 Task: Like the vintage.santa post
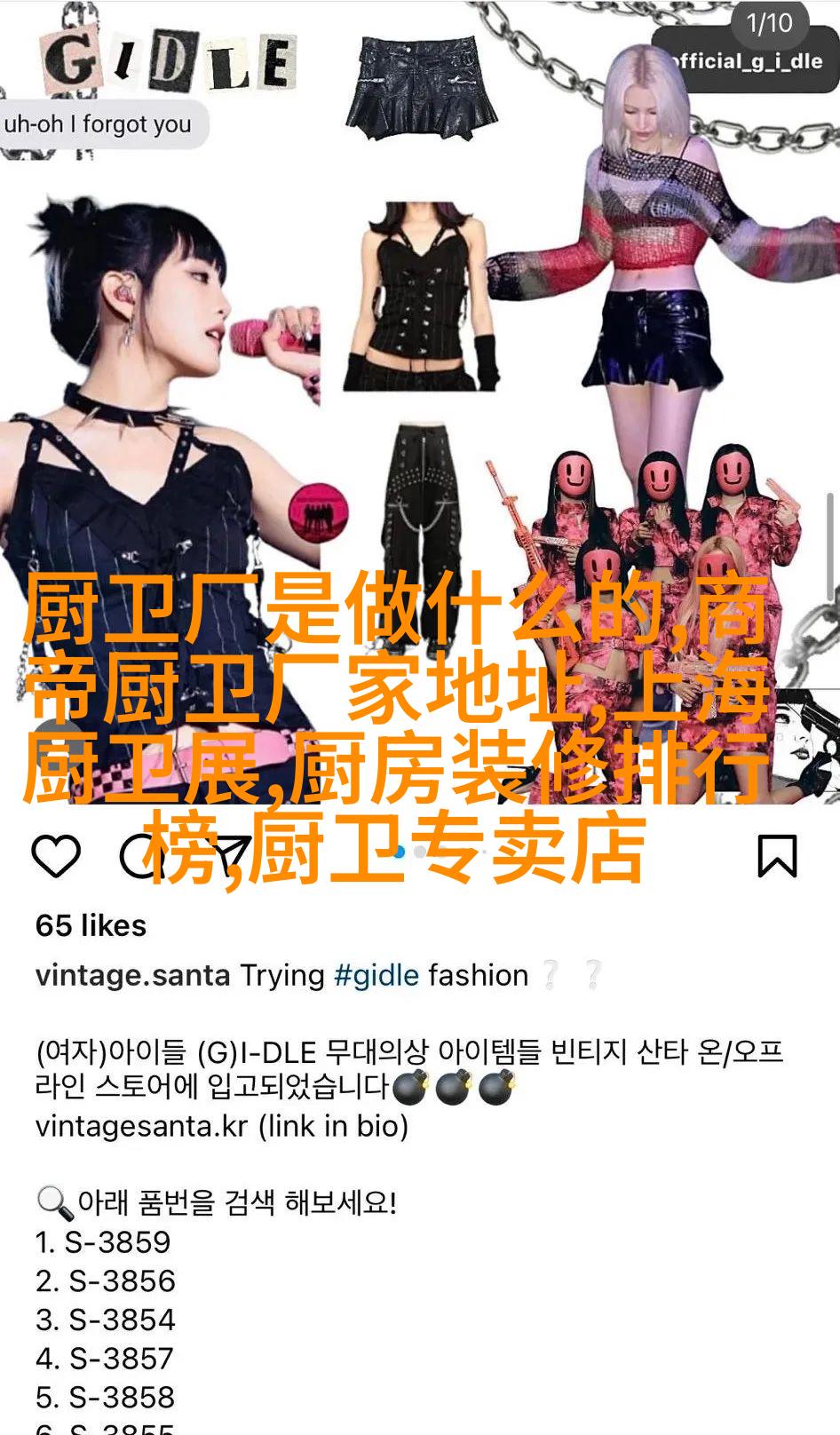pyautogui.click(x=56, y=857)
